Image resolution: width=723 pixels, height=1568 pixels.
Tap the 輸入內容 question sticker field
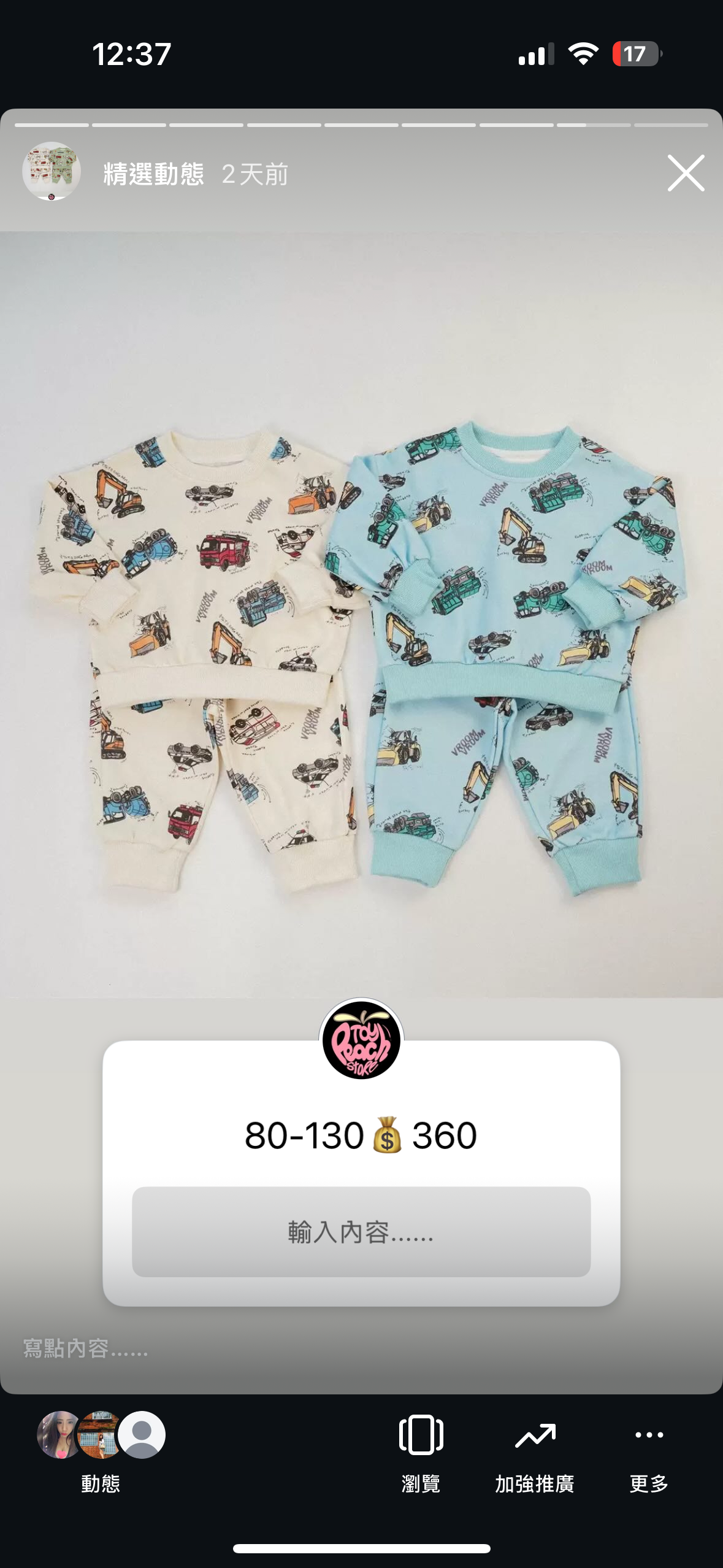[361, 1231]
